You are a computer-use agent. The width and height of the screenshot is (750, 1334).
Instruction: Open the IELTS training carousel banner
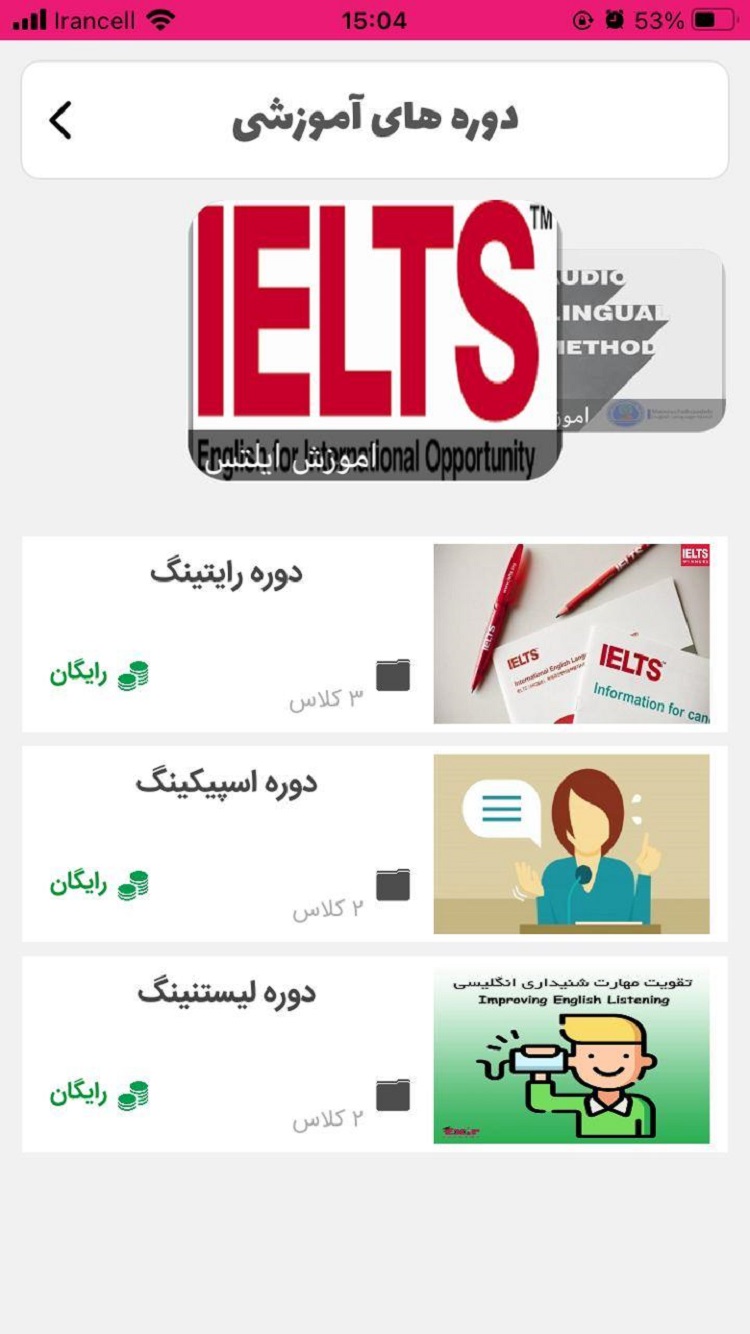tap(372, 338)
